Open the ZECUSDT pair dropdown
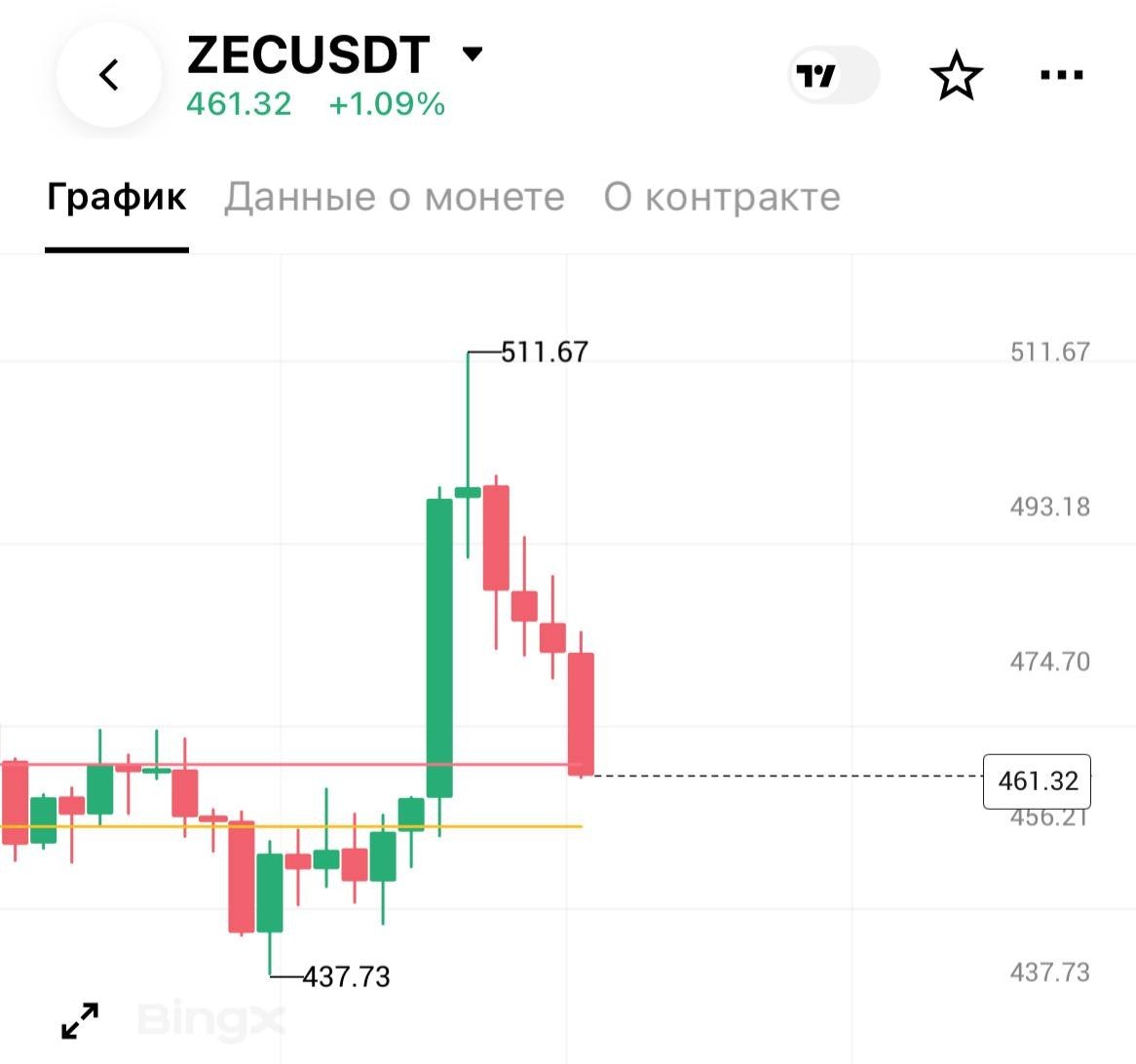This screenshot has width=1136, height=1064. [x=473, y=54]
